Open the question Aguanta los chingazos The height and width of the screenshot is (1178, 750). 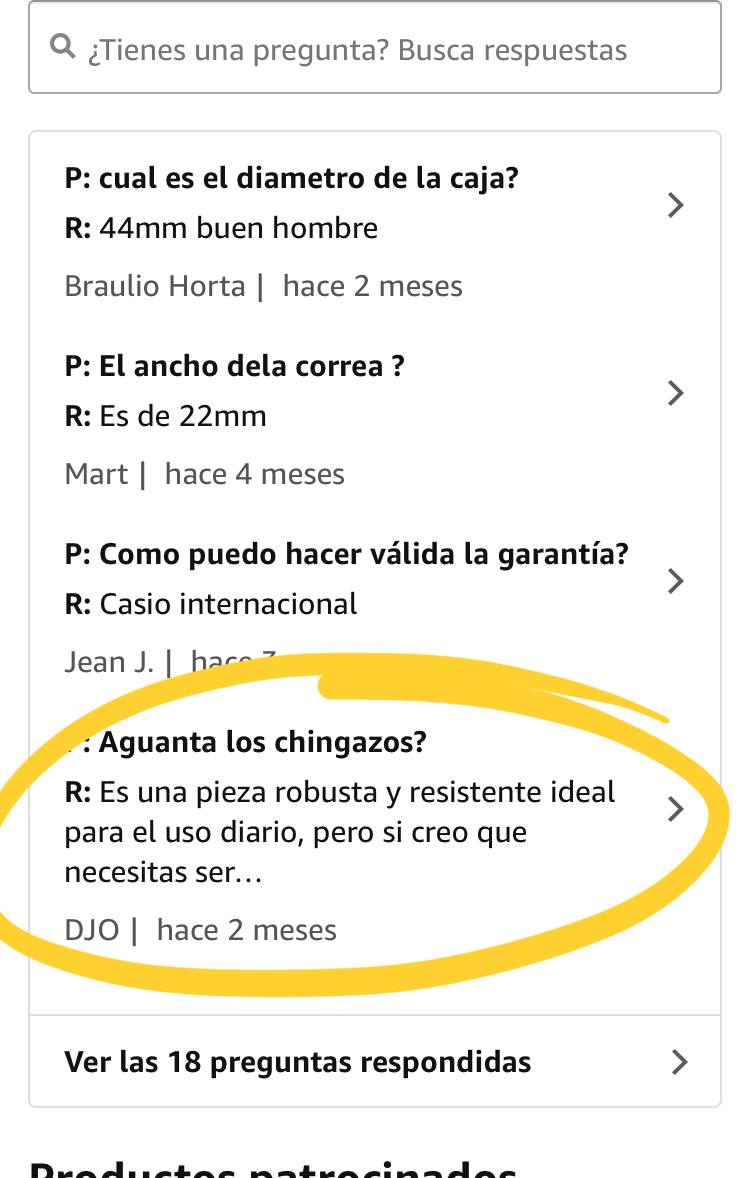point(374,810)
